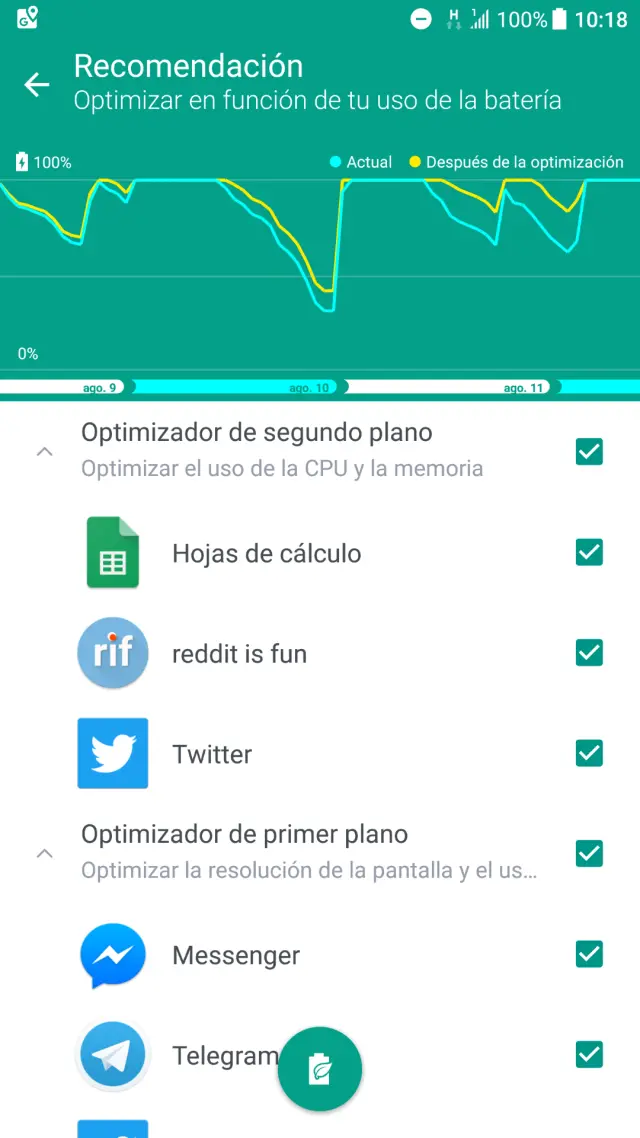The width and height of the screenshot is (640, 1138).
Task: Uncheck reddit is fun checkbox
Action: pos(589,653)
